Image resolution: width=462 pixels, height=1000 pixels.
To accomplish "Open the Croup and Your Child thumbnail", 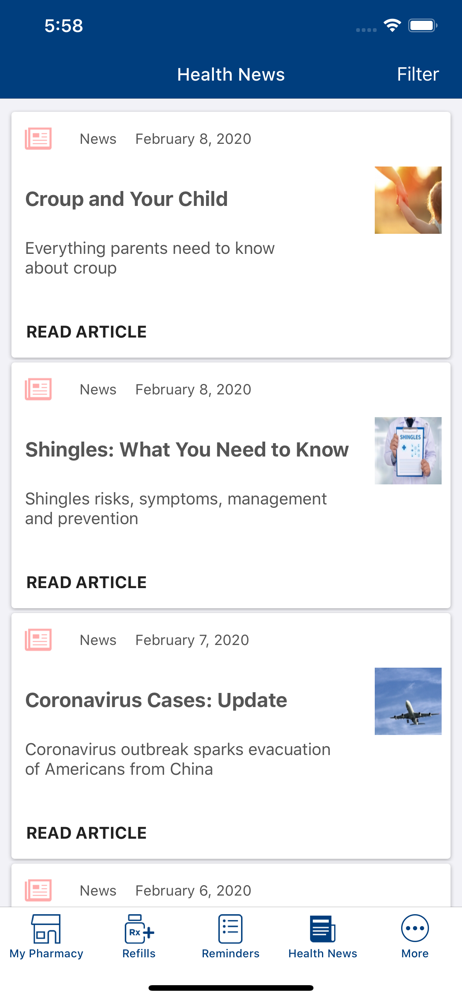I will 408,200.
